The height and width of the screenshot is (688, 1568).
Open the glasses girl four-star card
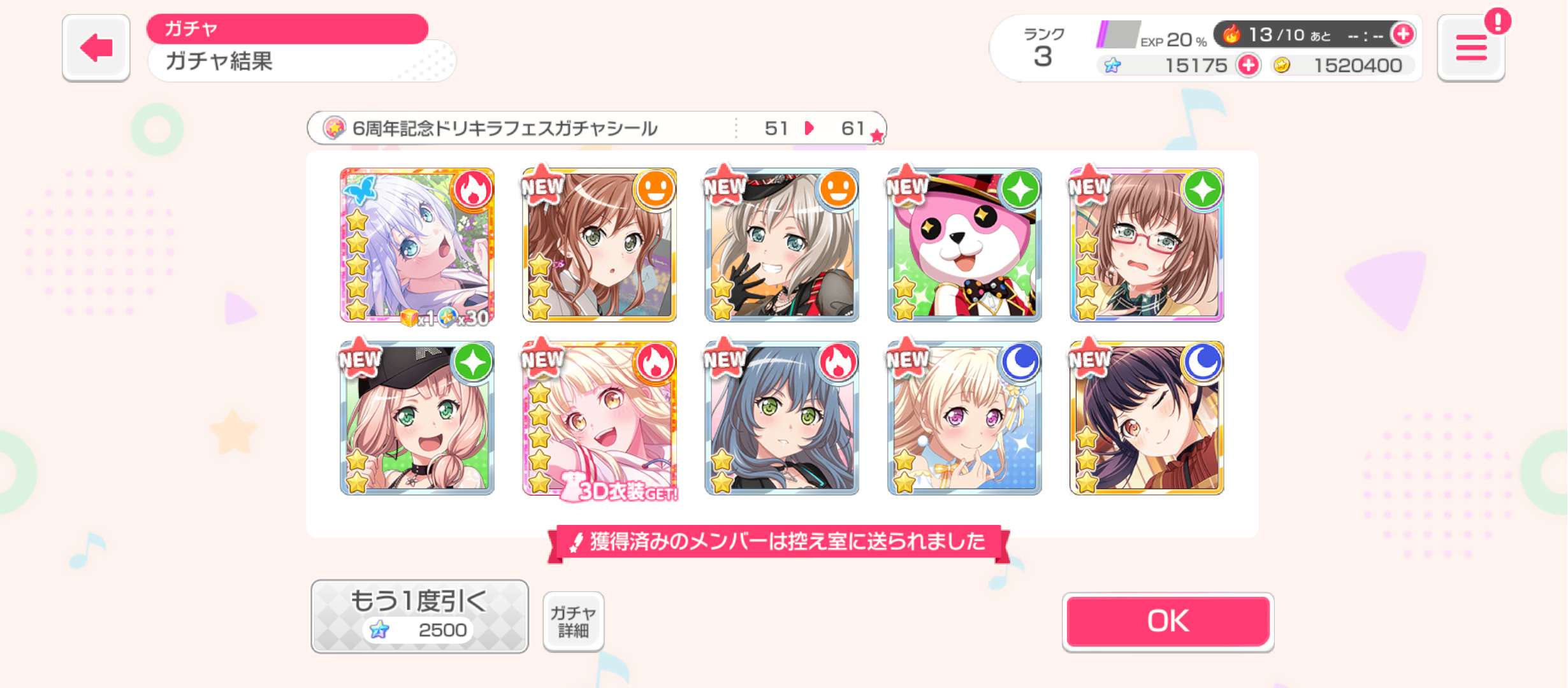coord(1146,245)
